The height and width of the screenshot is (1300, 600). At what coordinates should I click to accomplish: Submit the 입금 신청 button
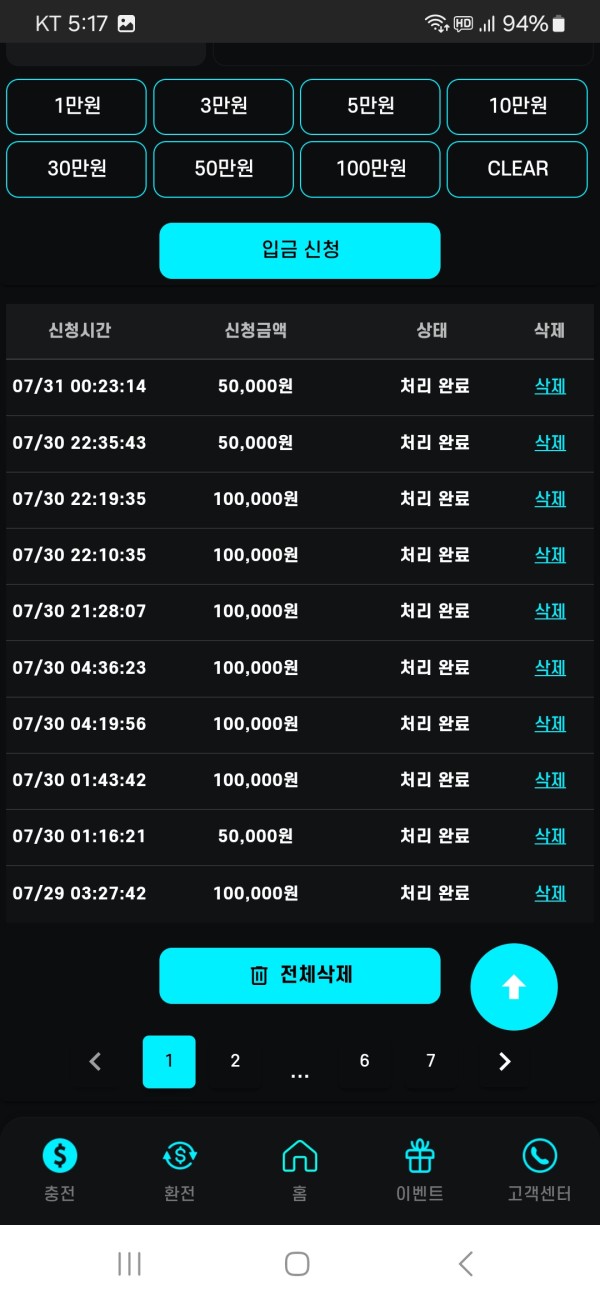(x=300, y=250)
